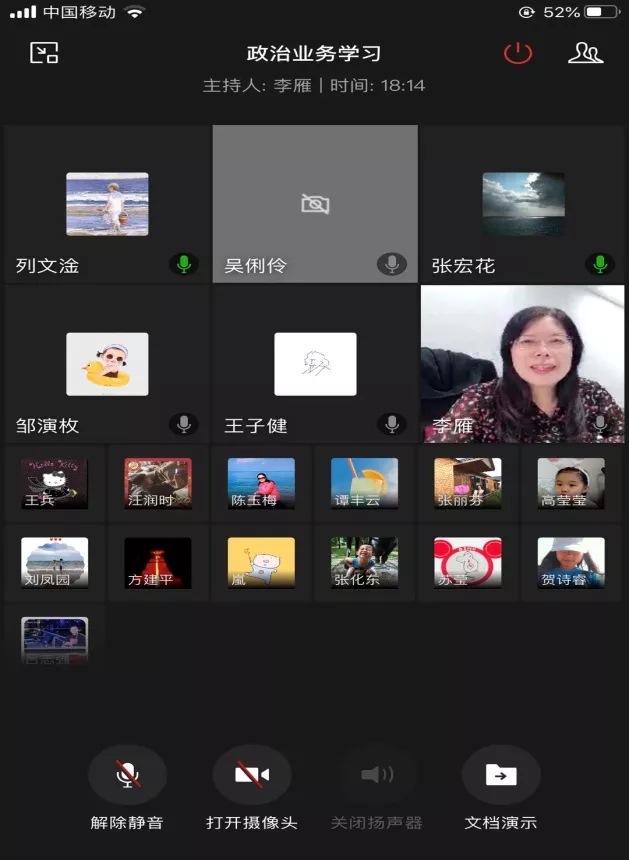
Task: Select participant tile 张宏花
Action: point(522,204)
